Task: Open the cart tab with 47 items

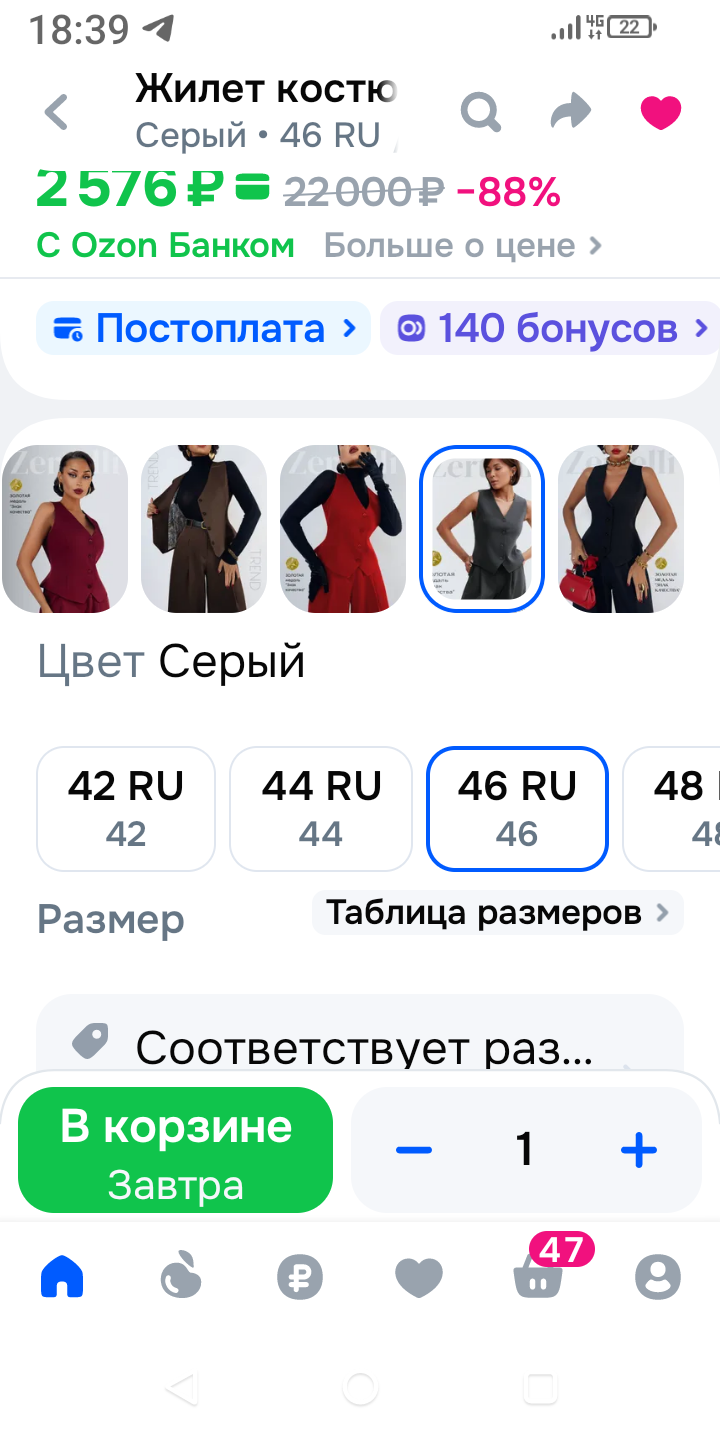Action: coord(538,1276)
